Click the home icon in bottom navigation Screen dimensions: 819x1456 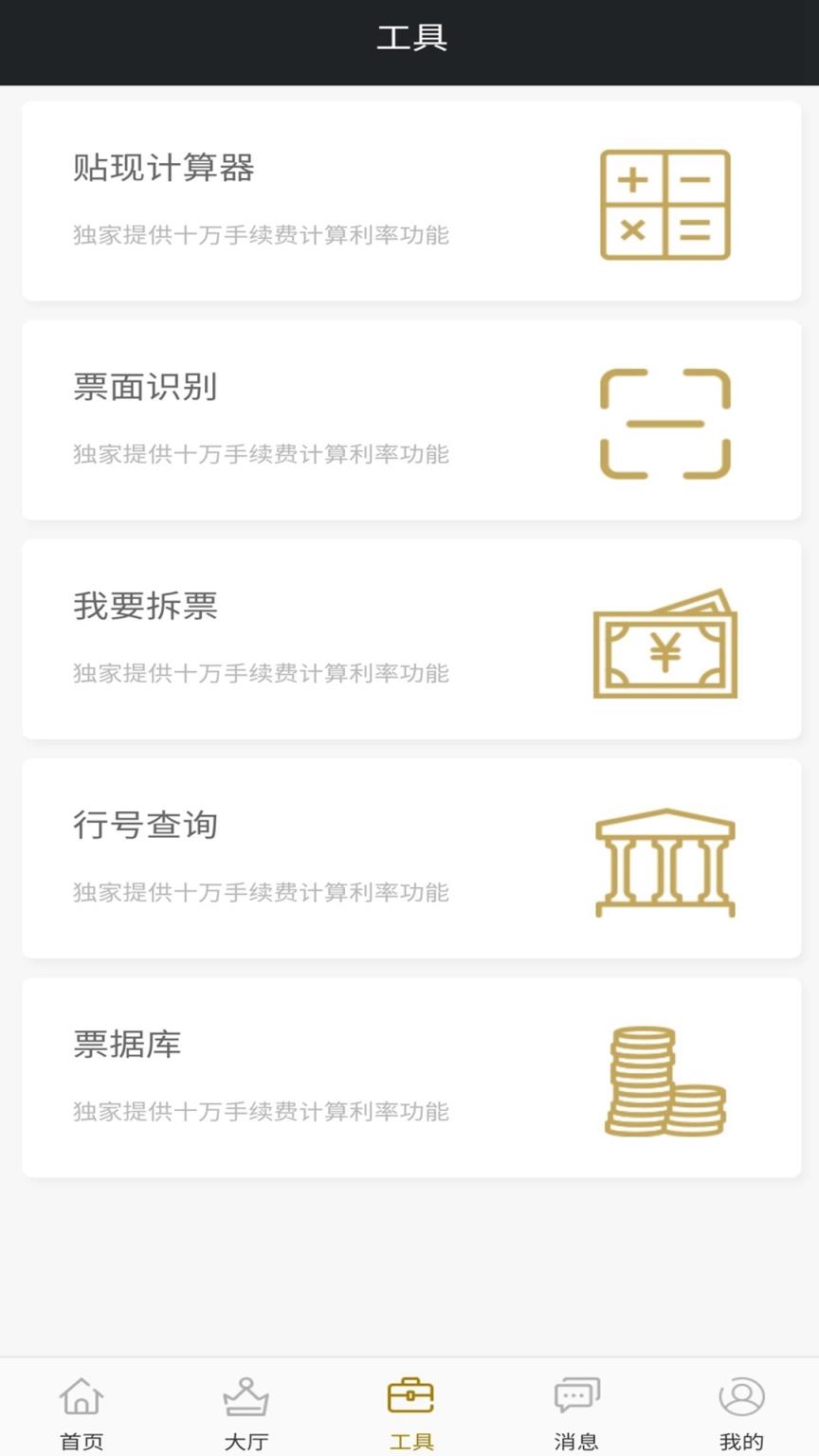tap(82, 1397)
